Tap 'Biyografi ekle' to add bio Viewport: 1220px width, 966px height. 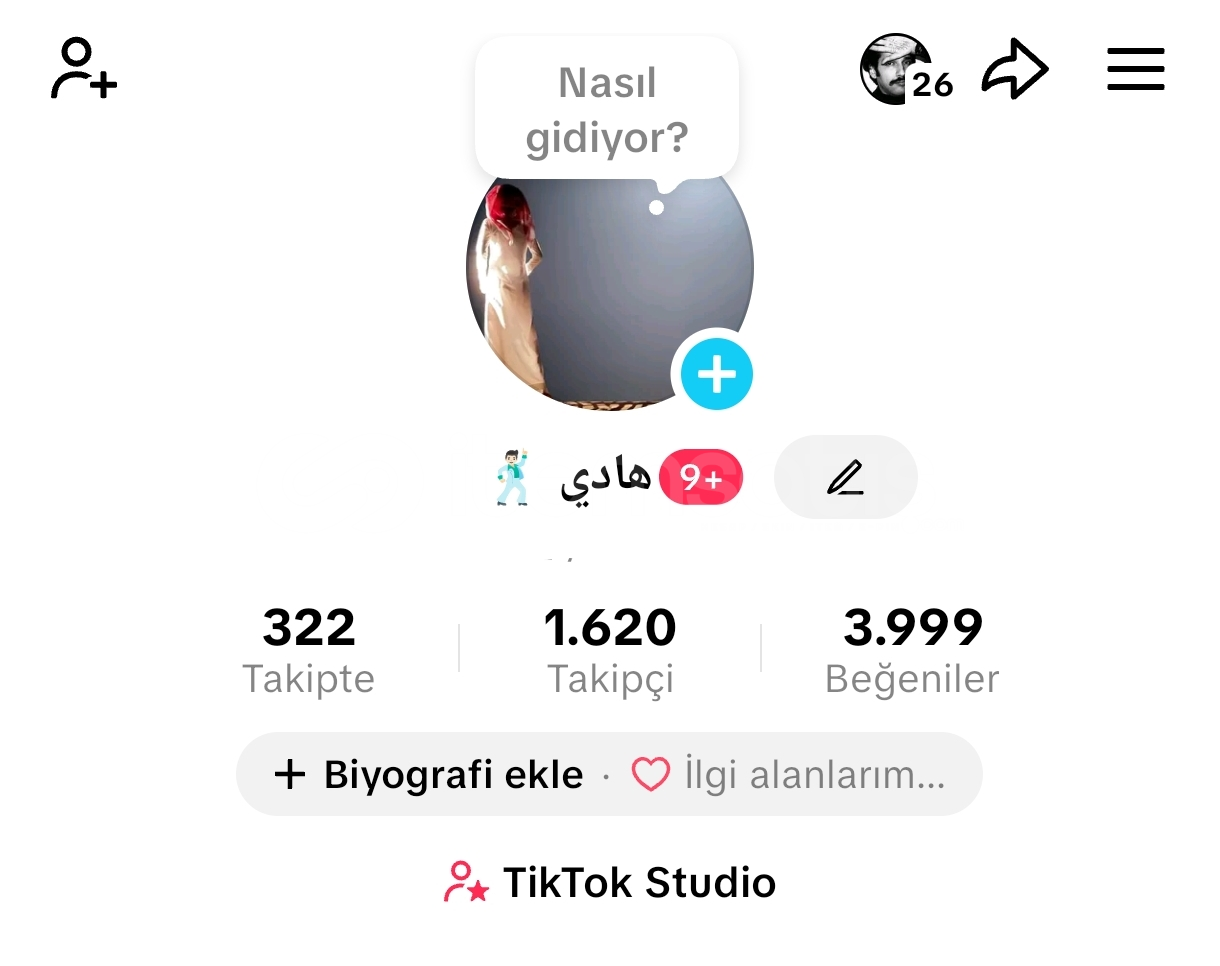428,774
